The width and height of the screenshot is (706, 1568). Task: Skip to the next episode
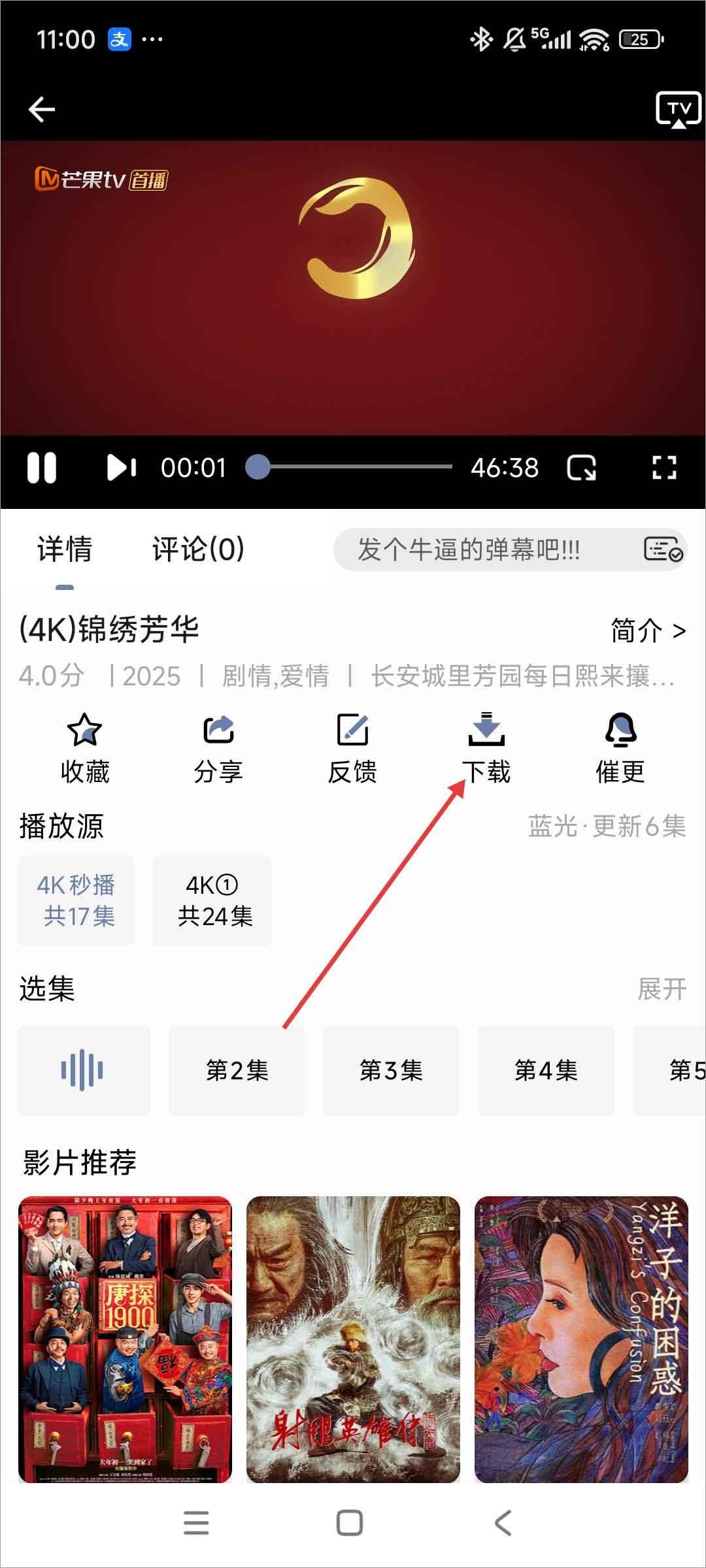[122, 468]
